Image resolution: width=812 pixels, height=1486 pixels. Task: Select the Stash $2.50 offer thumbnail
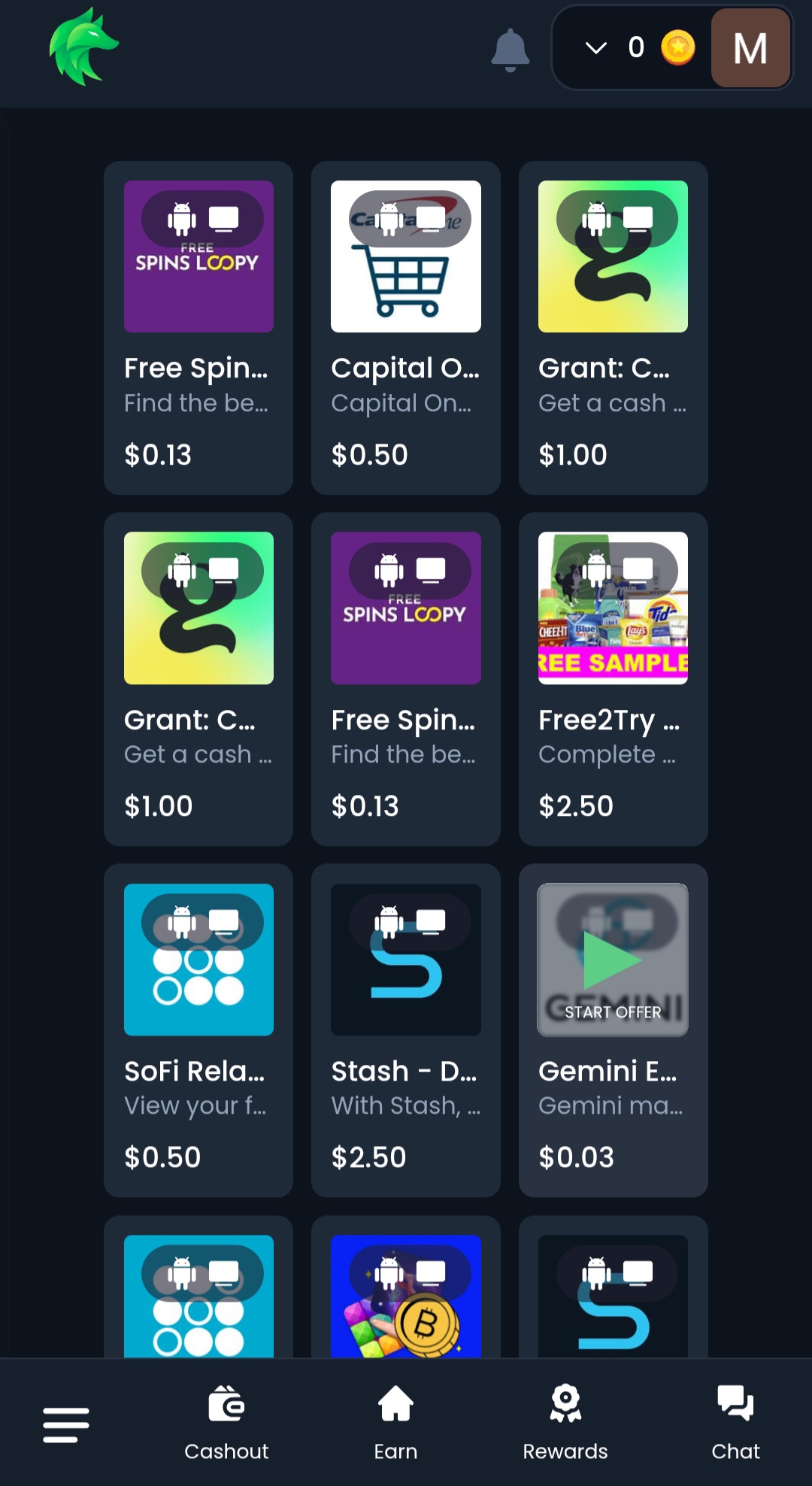[x=405, y=959]
